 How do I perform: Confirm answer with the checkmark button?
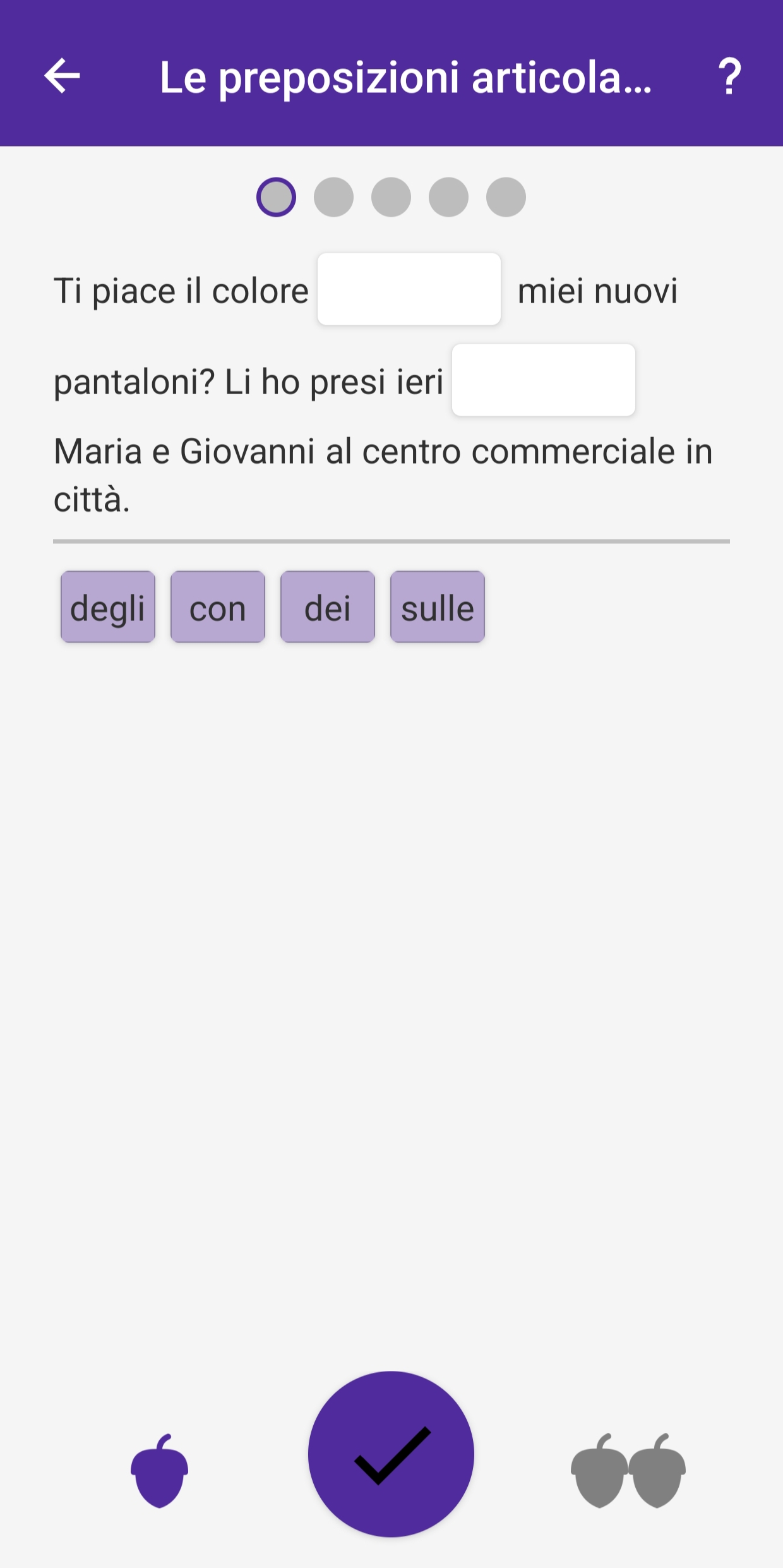pyautogui.click(x=391, y=1454)
